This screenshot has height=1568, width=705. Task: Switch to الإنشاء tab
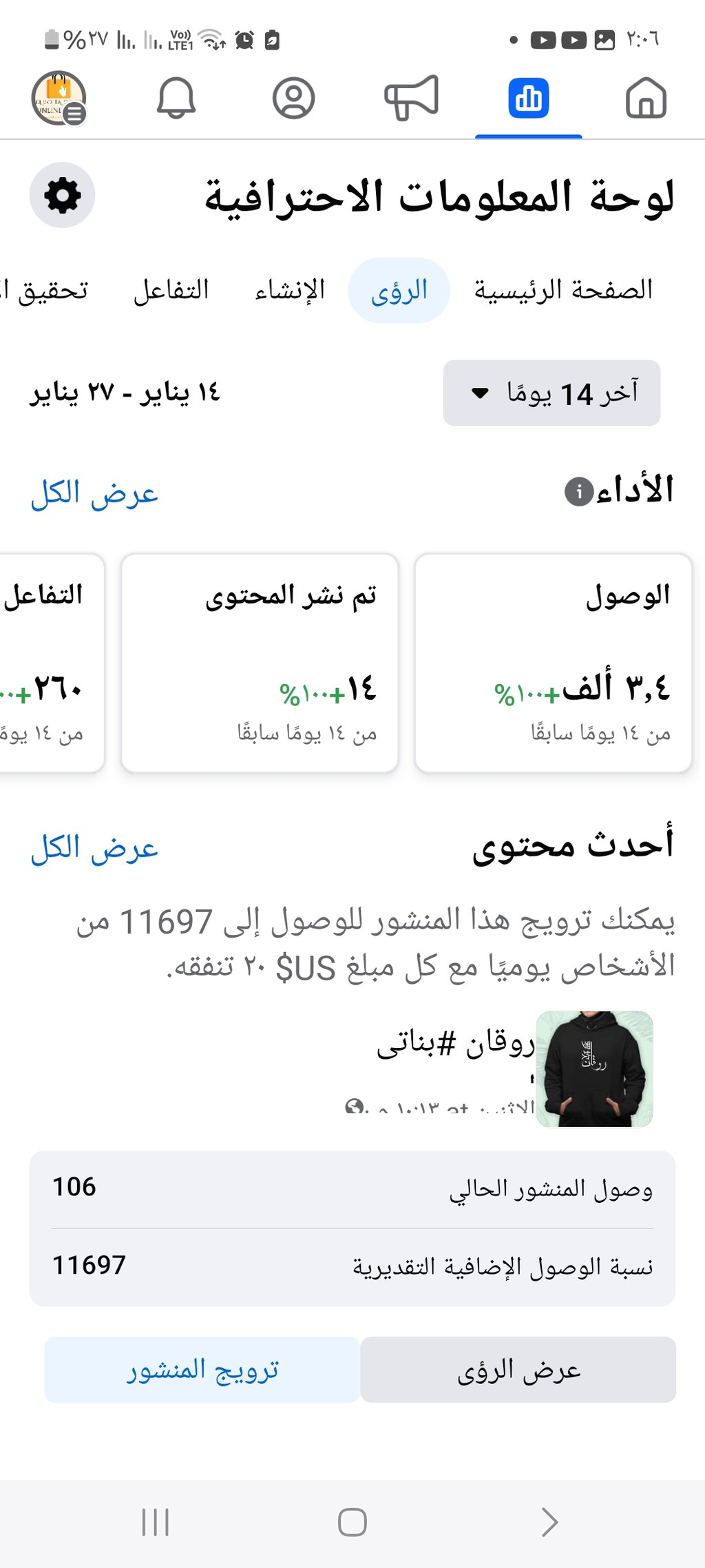pyautogui.click(x=290, y=290)
